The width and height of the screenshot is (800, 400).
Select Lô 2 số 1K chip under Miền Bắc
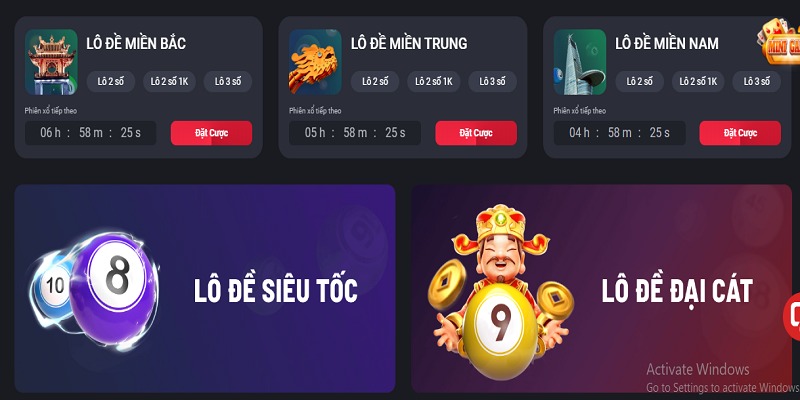[x=169, y=81]
